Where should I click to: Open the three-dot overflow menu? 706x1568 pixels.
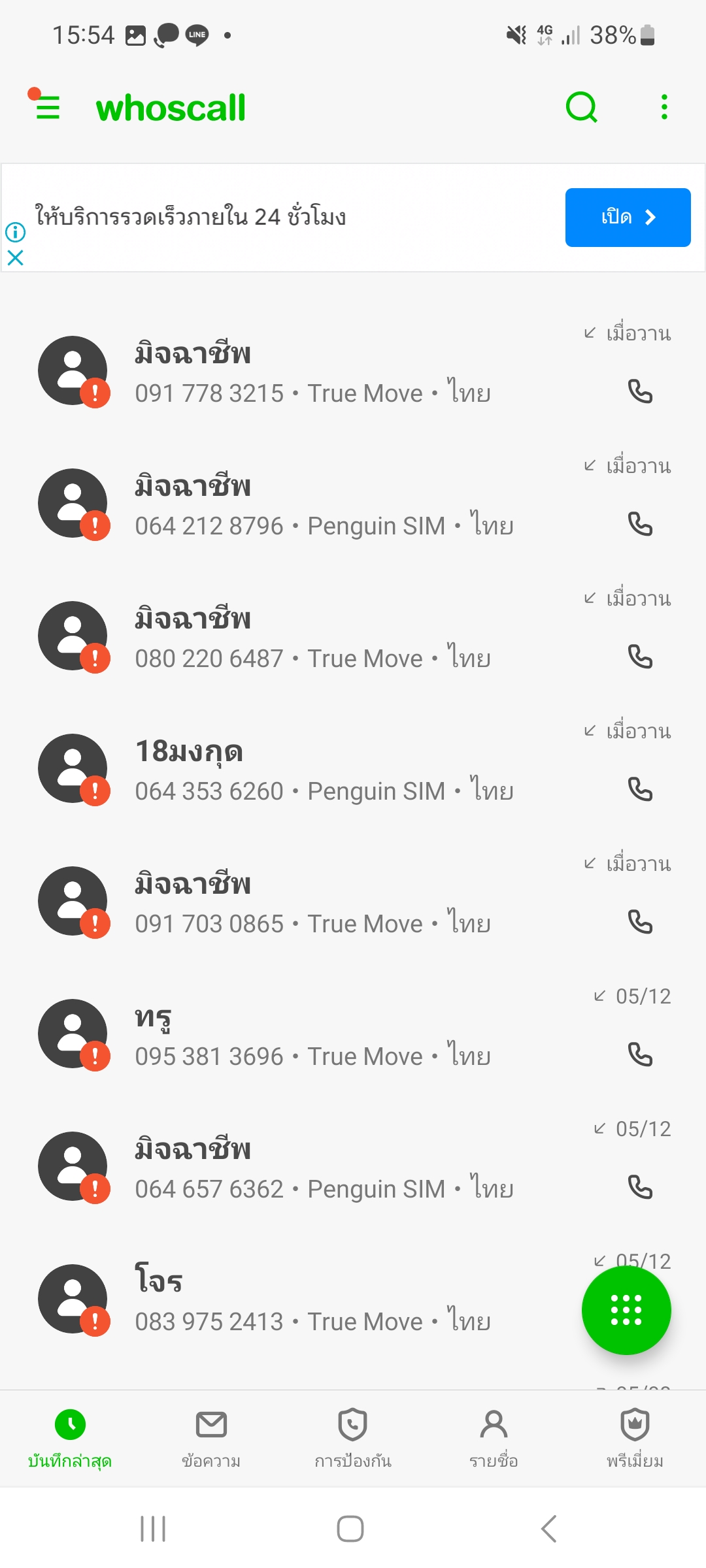(664, 107)
